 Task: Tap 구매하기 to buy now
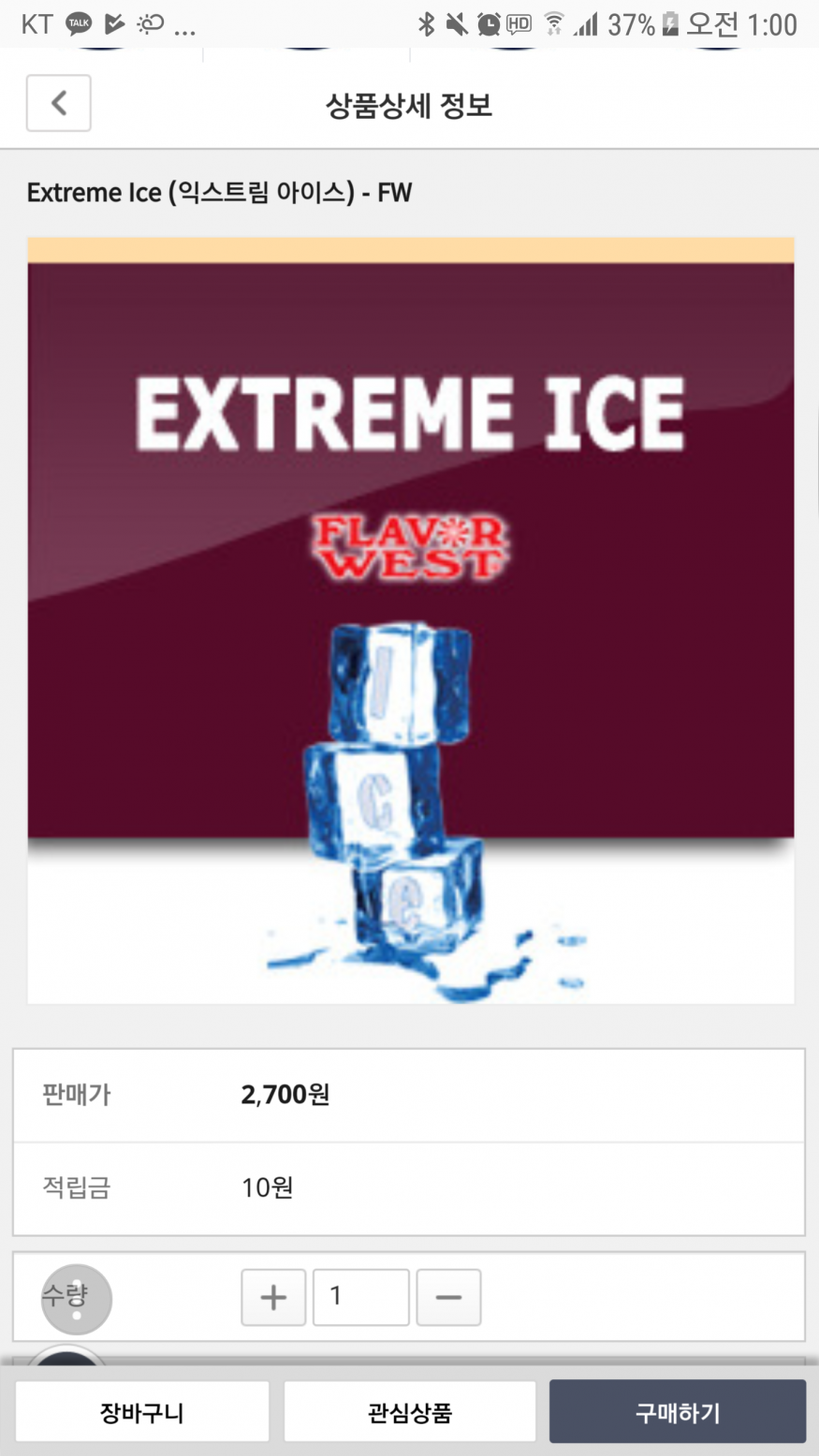(x=677, y=1412)
